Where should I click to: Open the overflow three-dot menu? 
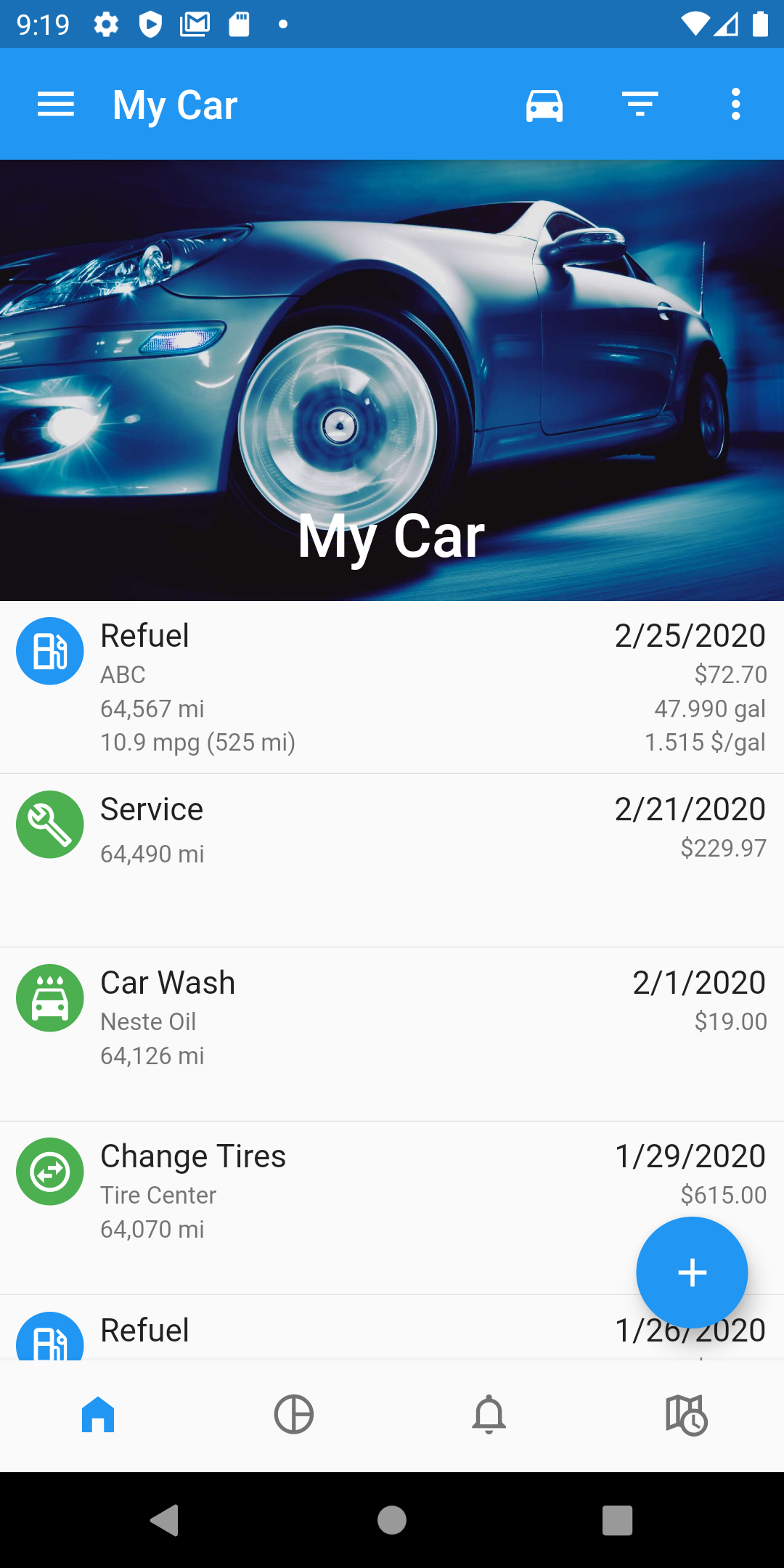[735, 103]
